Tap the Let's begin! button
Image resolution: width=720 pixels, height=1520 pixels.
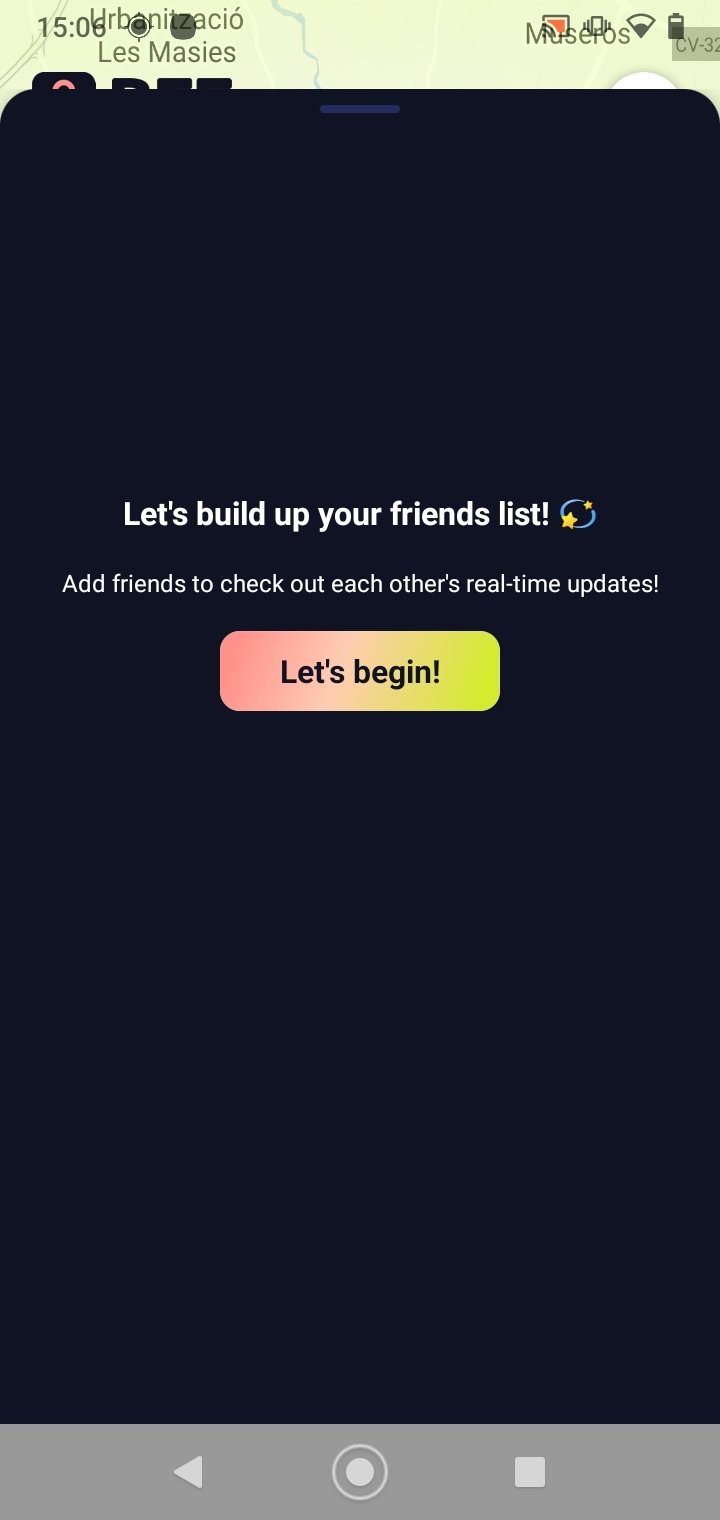(360, 671)
